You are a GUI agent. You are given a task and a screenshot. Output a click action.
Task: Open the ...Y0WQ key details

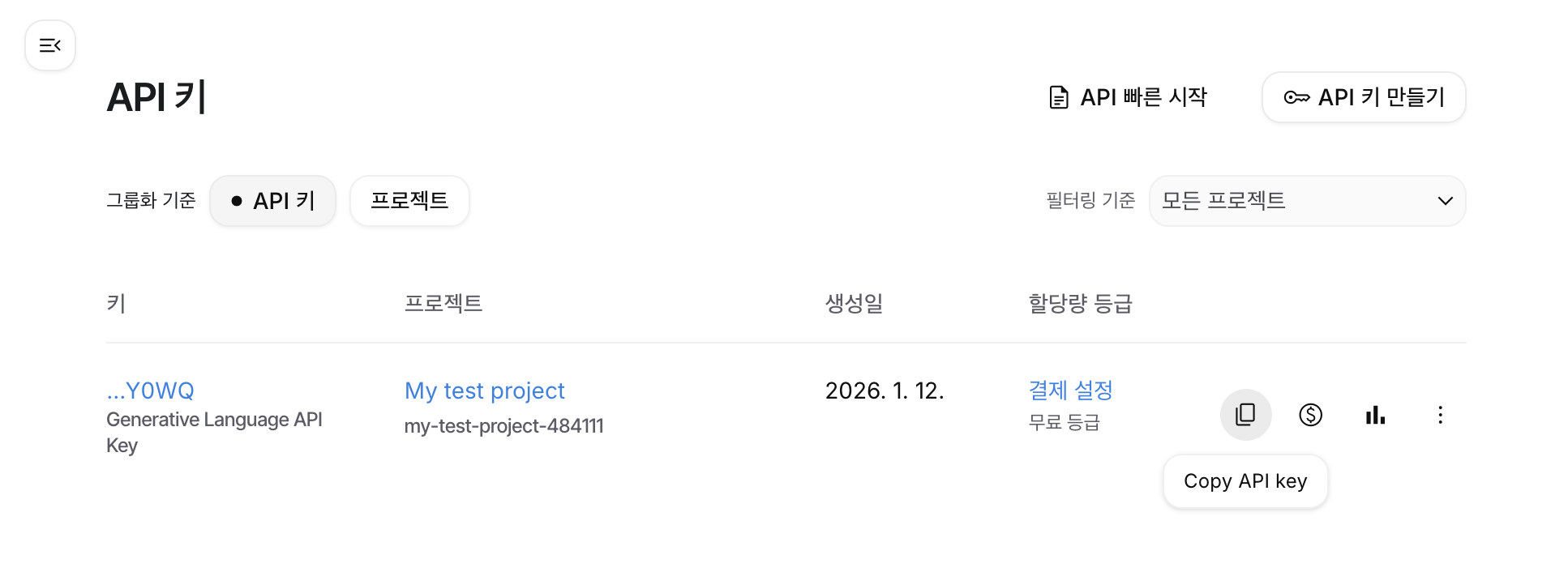(x=151, y=391)
